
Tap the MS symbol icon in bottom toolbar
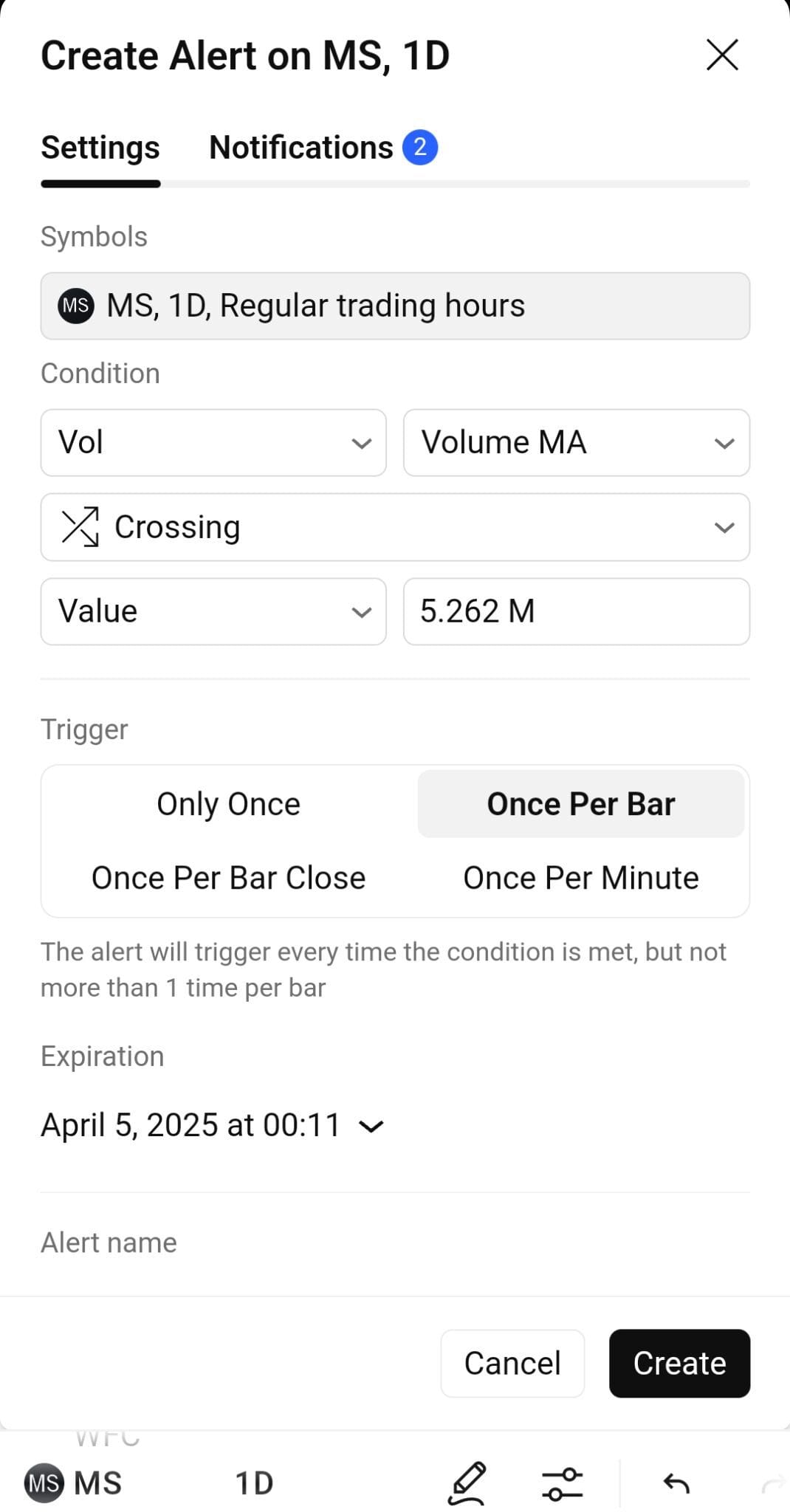[43, 1482]
